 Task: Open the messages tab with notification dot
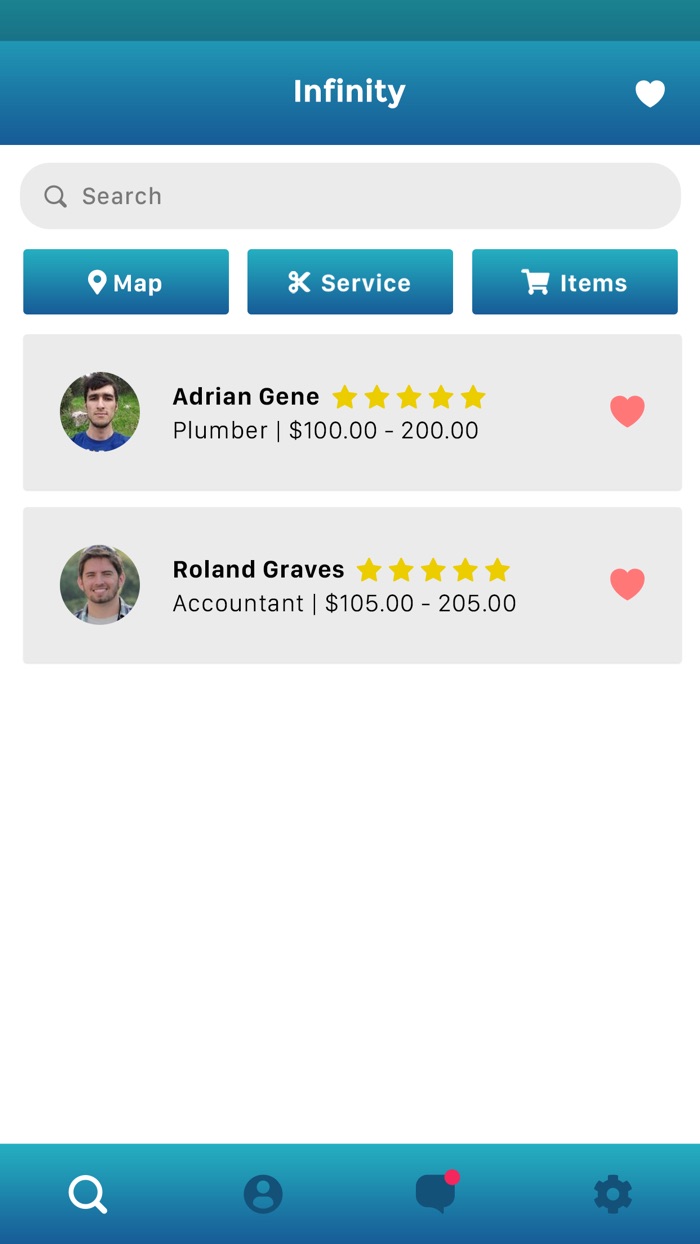pyautogui.click(x=437, y=1192)
